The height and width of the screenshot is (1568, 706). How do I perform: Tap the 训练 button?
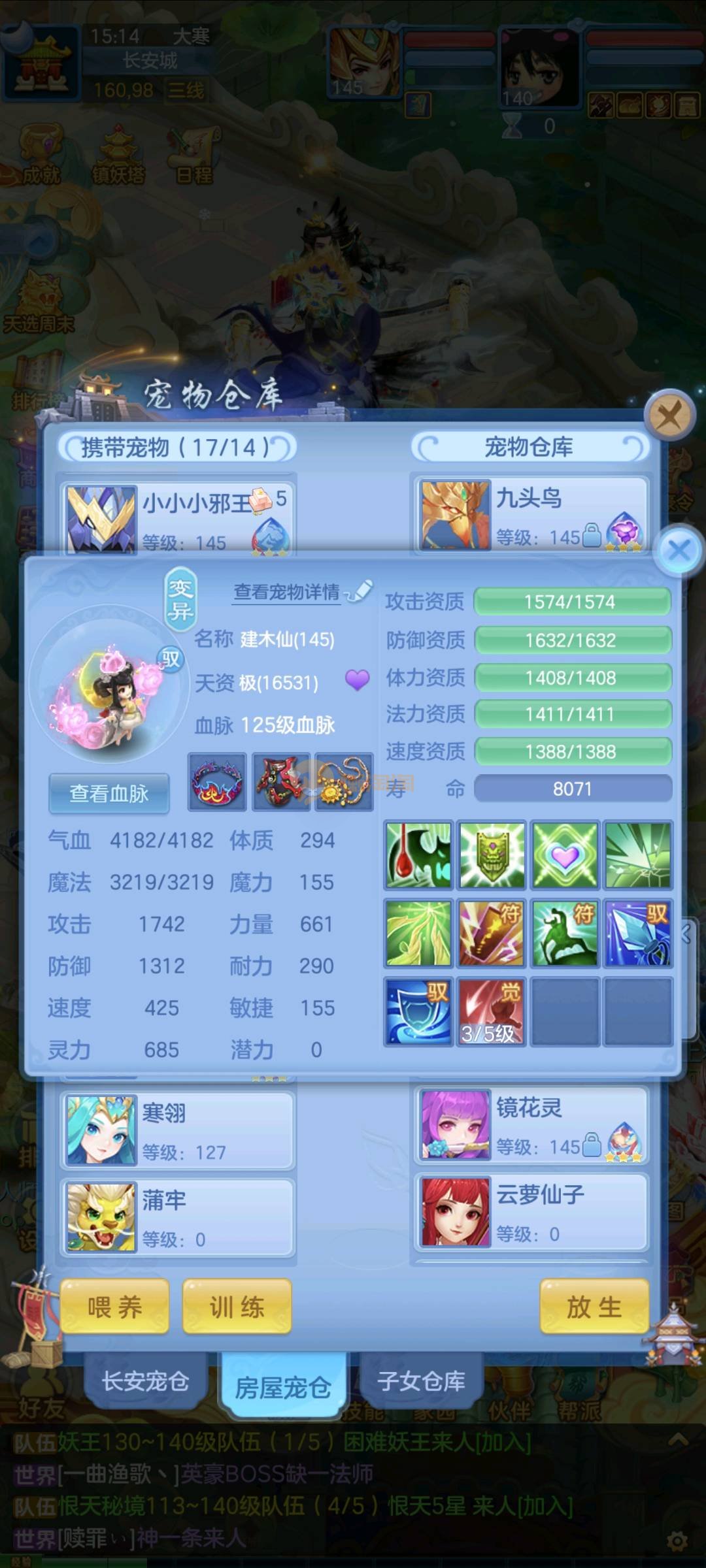(x=237, y=1307)
